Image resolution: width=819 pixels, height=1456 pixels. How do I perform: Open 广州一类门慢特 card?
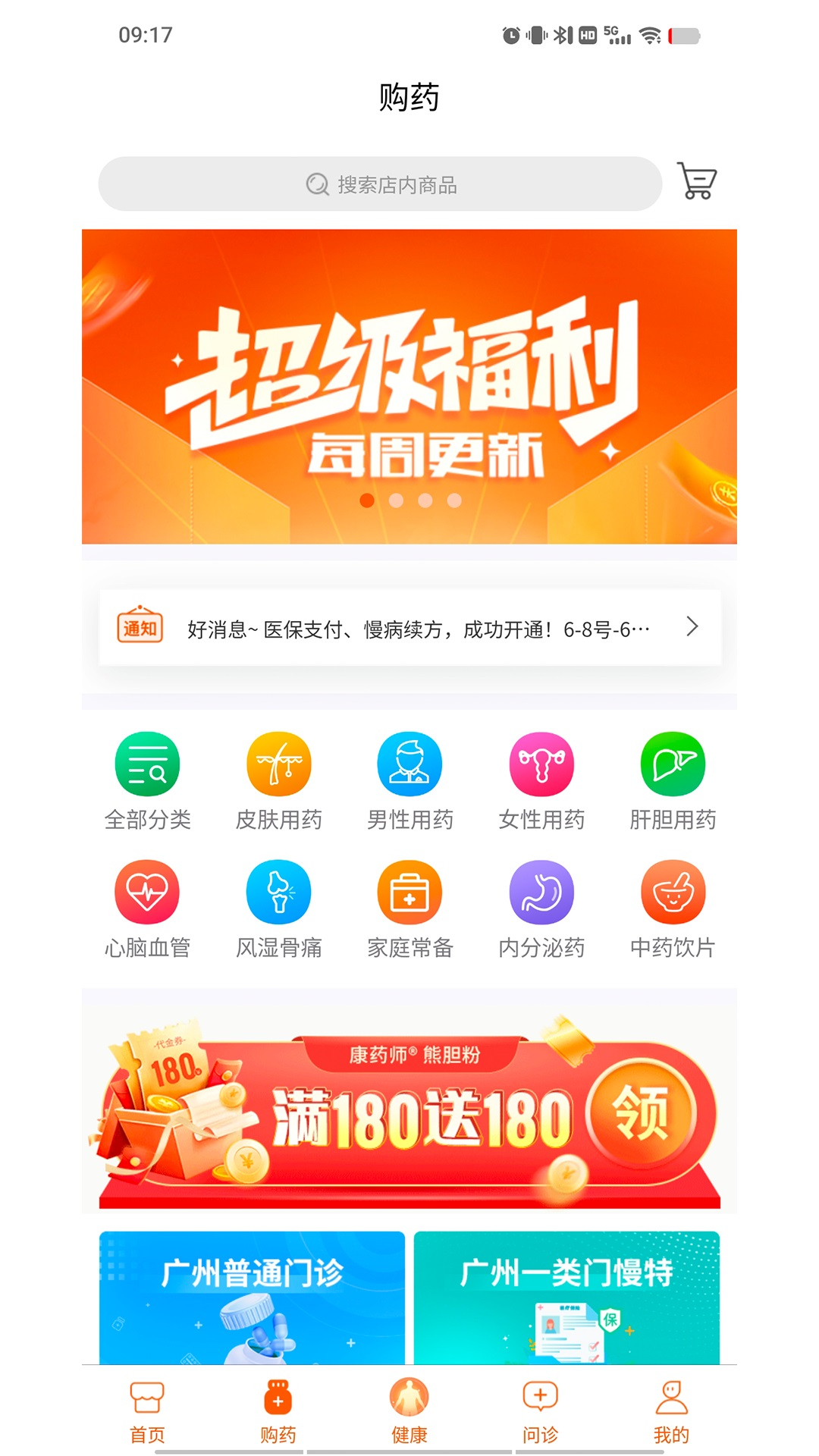(566, 1297)
